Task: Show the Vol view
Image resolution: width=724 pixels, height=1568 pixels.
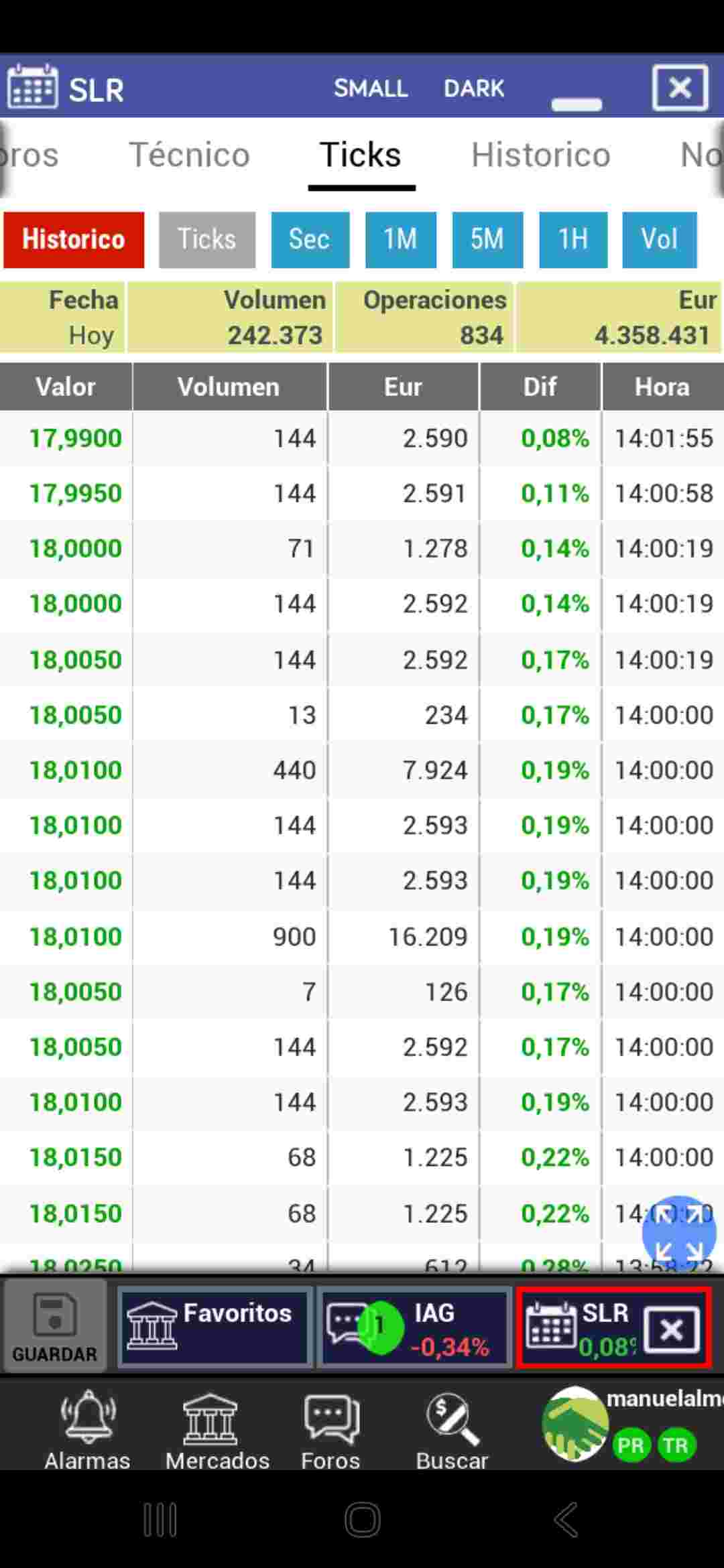Action: click(x=659, y=239)
